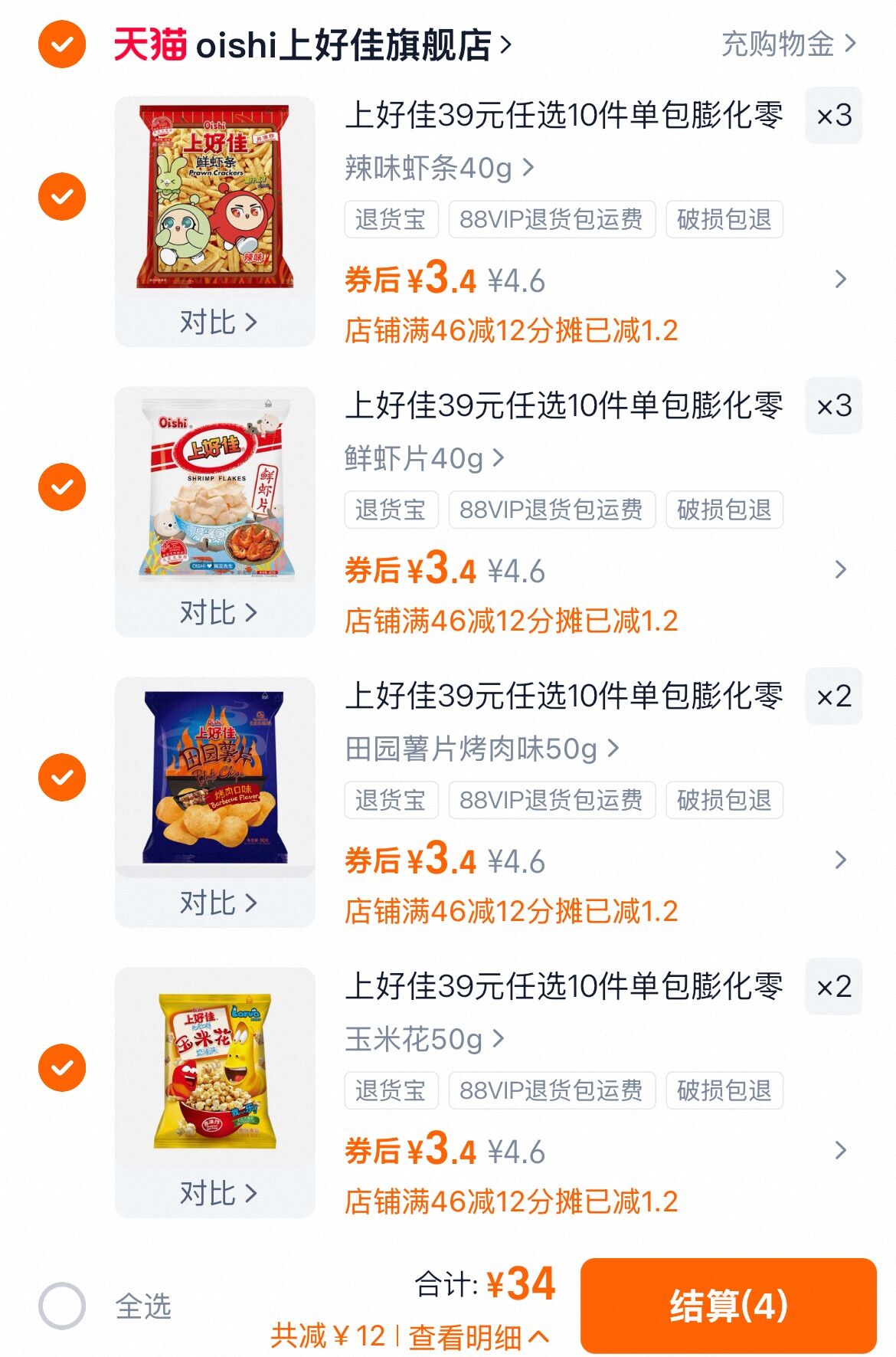The image size is (896, 1357).
Task: Edit the x3 quantity for 辣味虾条
Action: 833,116
